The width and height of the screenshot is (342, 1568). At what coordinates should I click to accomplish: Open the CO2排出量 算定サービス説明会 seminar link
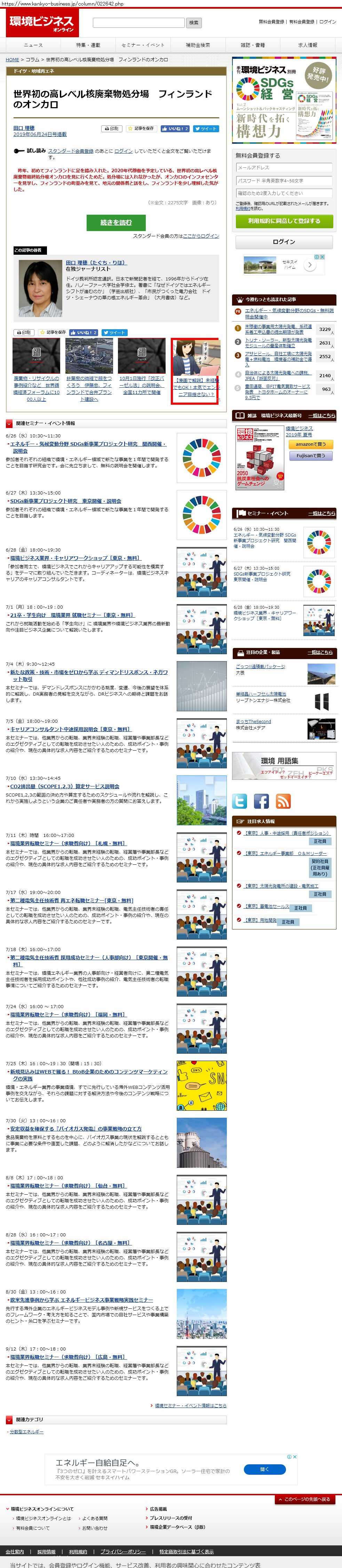click(x=64, y=786)
